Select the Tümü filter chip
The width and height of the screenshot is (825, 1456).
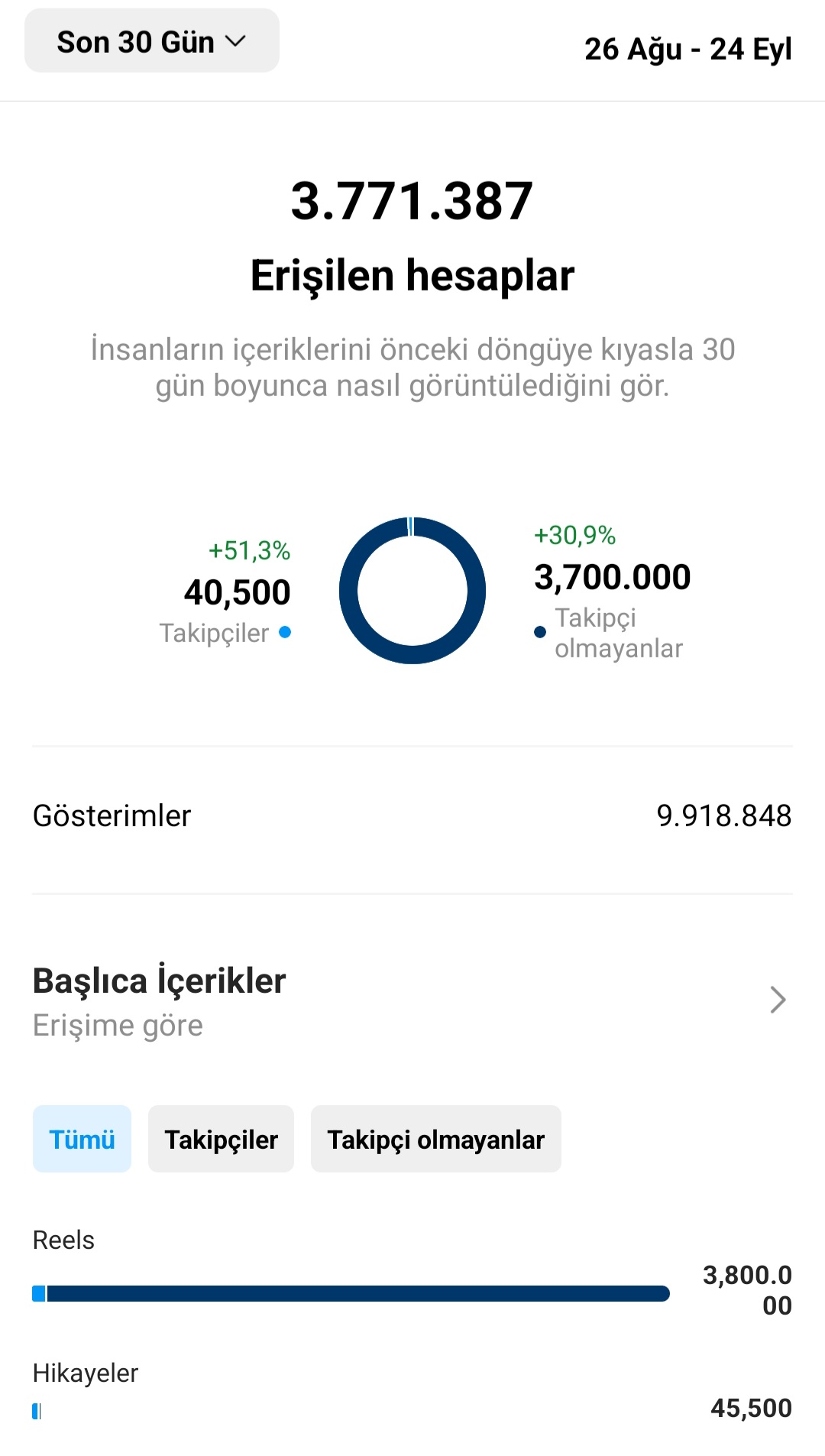point(82,1139)
